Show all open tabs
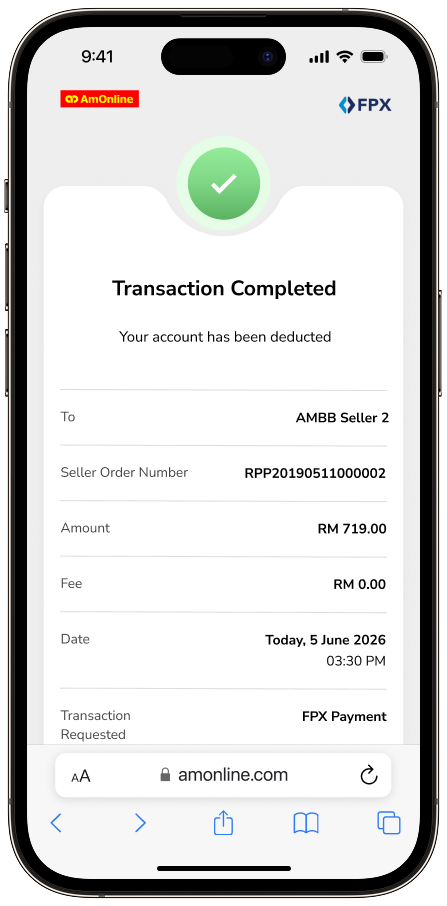447x906 pixels. (389, 823)
